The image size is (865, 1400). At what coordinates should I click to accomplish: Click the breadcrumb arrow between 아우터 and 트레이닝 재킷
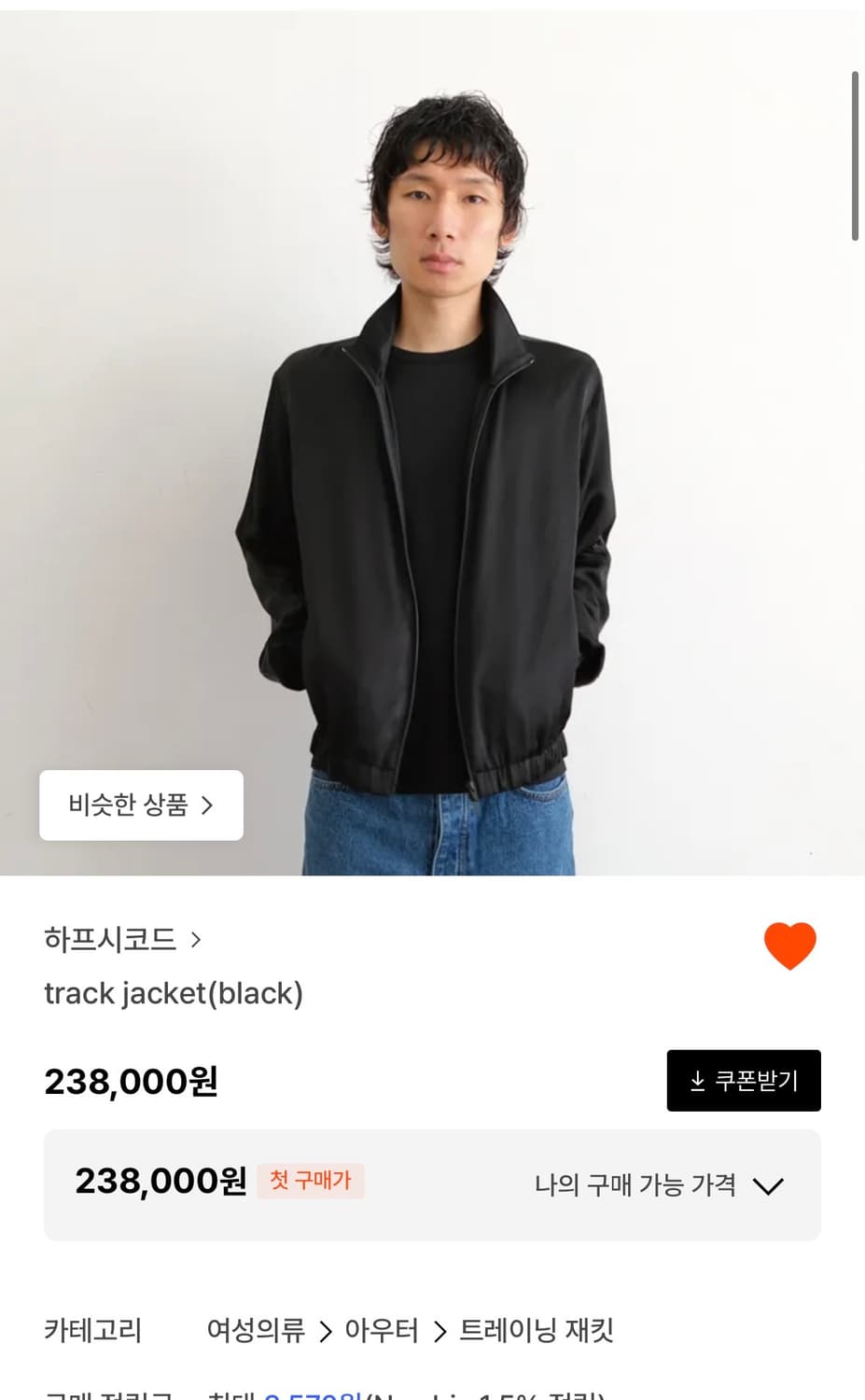[x=438, y=1333]
